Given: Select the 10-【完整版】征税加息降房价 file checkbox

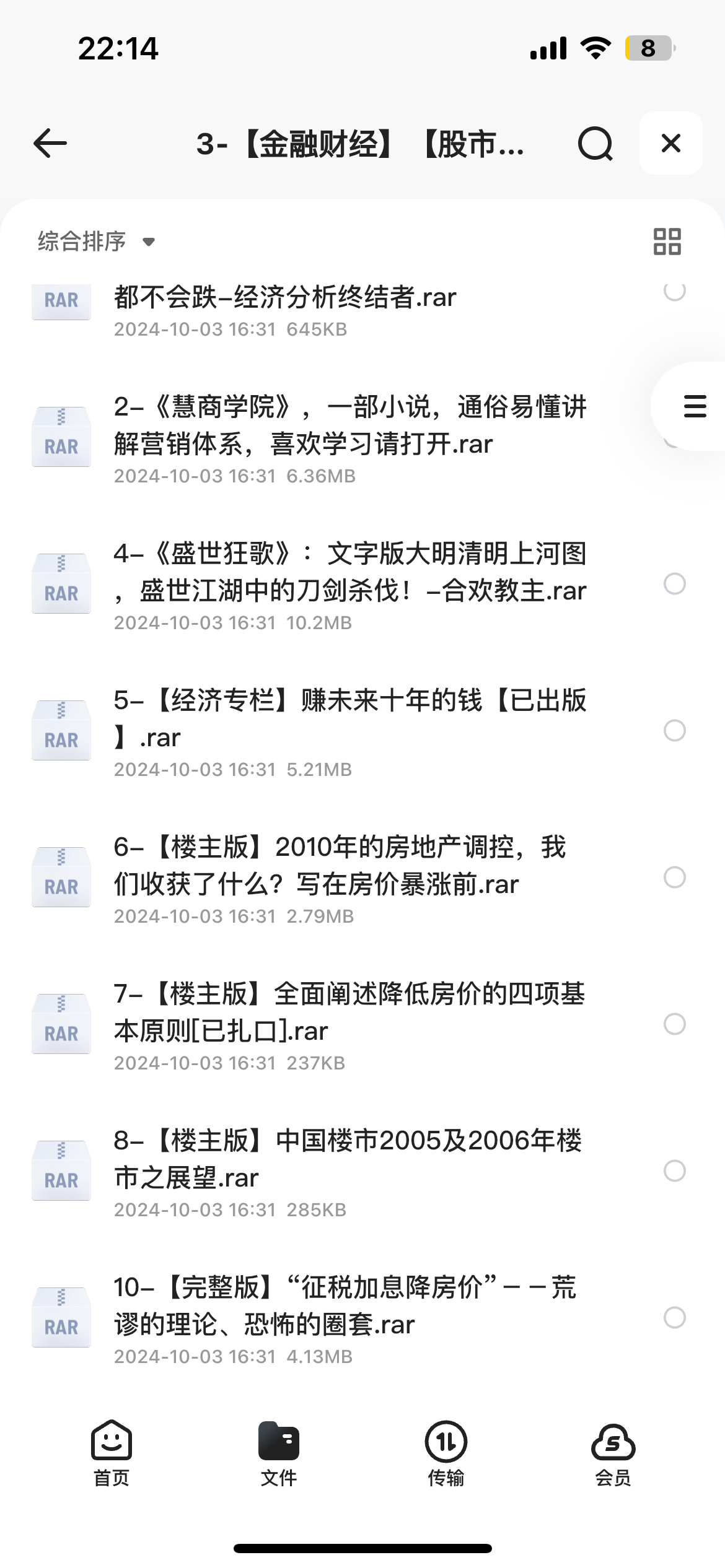Looking at the screenshot, I should [675, 1317].
